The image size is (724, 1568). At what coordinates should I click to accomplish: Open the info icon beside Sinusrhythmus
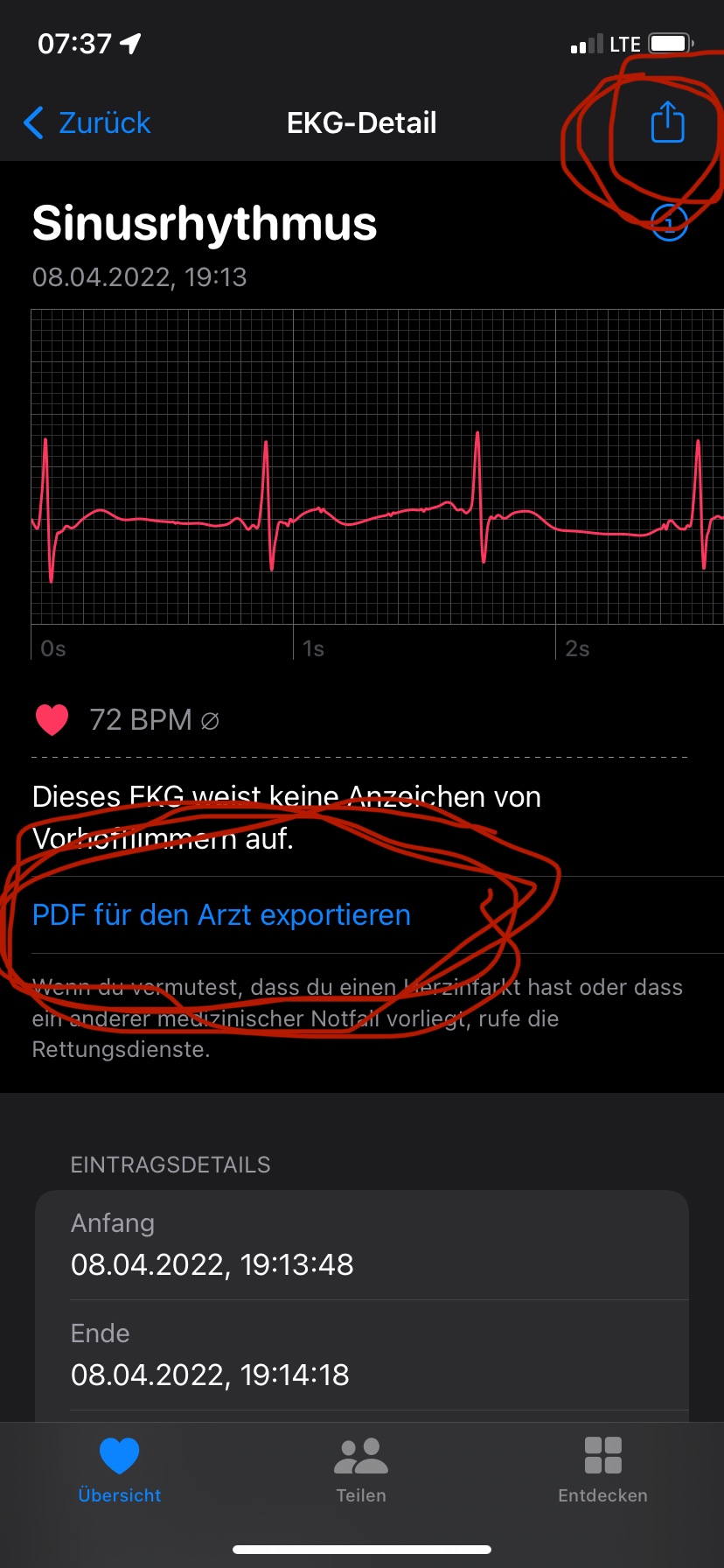pyautogui.click(x=670, y=224)
